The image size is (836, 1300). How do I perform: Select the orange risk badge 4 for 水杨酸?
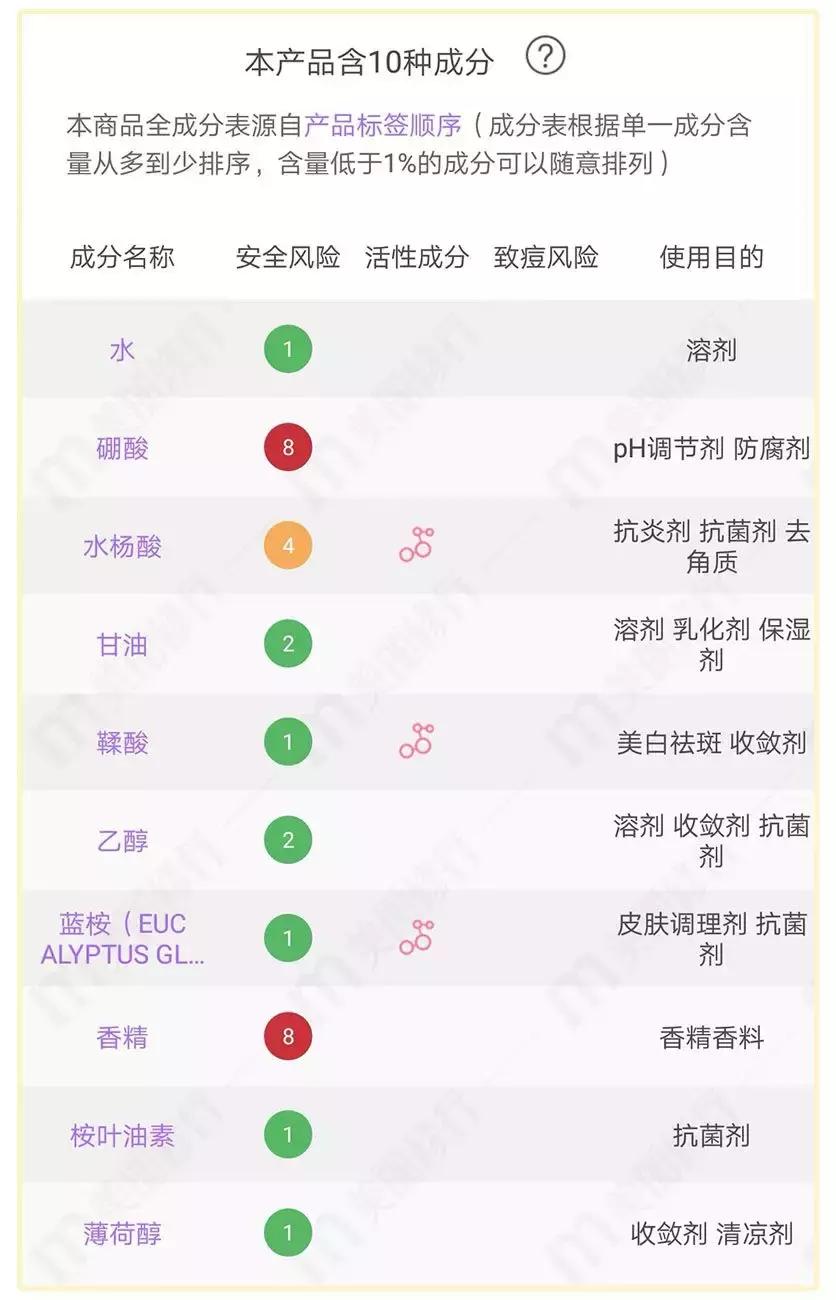[288, 546]
